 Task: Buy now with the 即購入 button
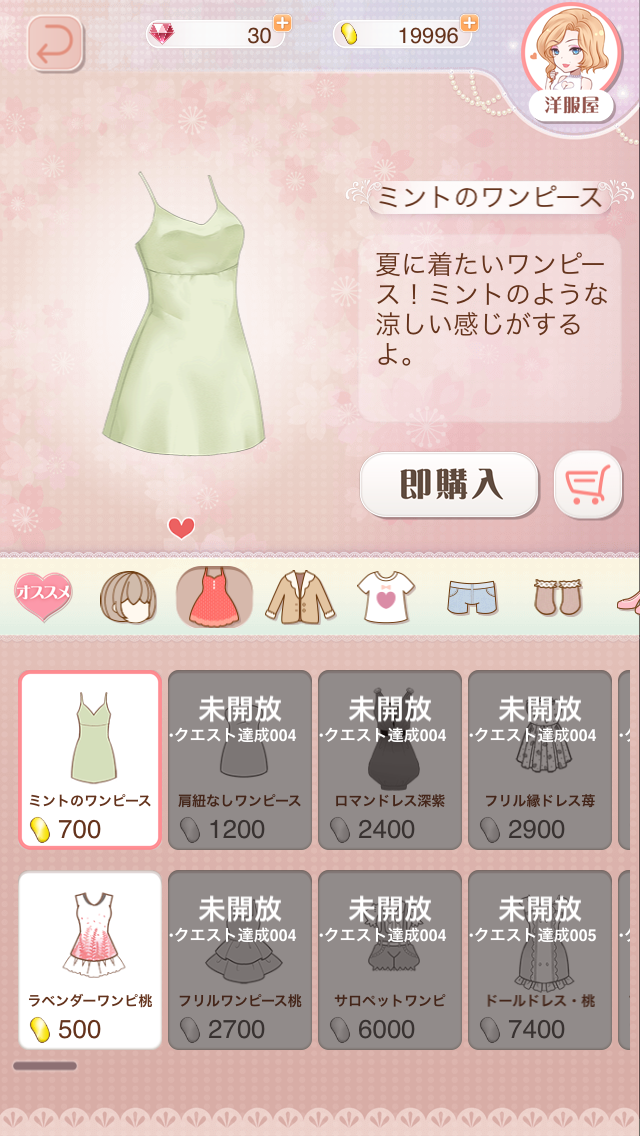pos(449,485)
